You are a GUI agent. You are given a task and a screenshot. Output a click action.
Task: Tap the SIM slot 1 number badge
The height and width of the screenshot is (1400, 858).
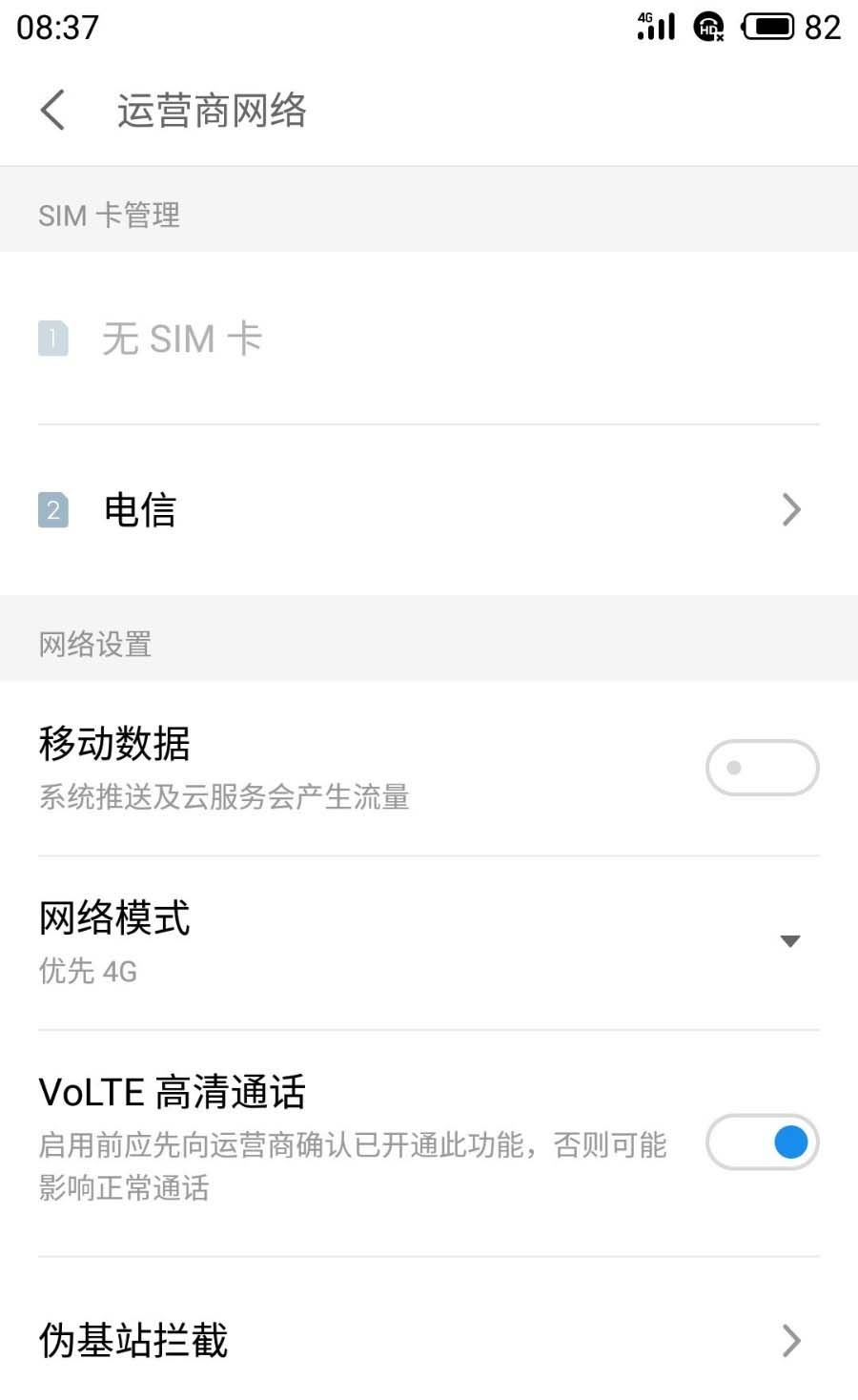[52, 339]
